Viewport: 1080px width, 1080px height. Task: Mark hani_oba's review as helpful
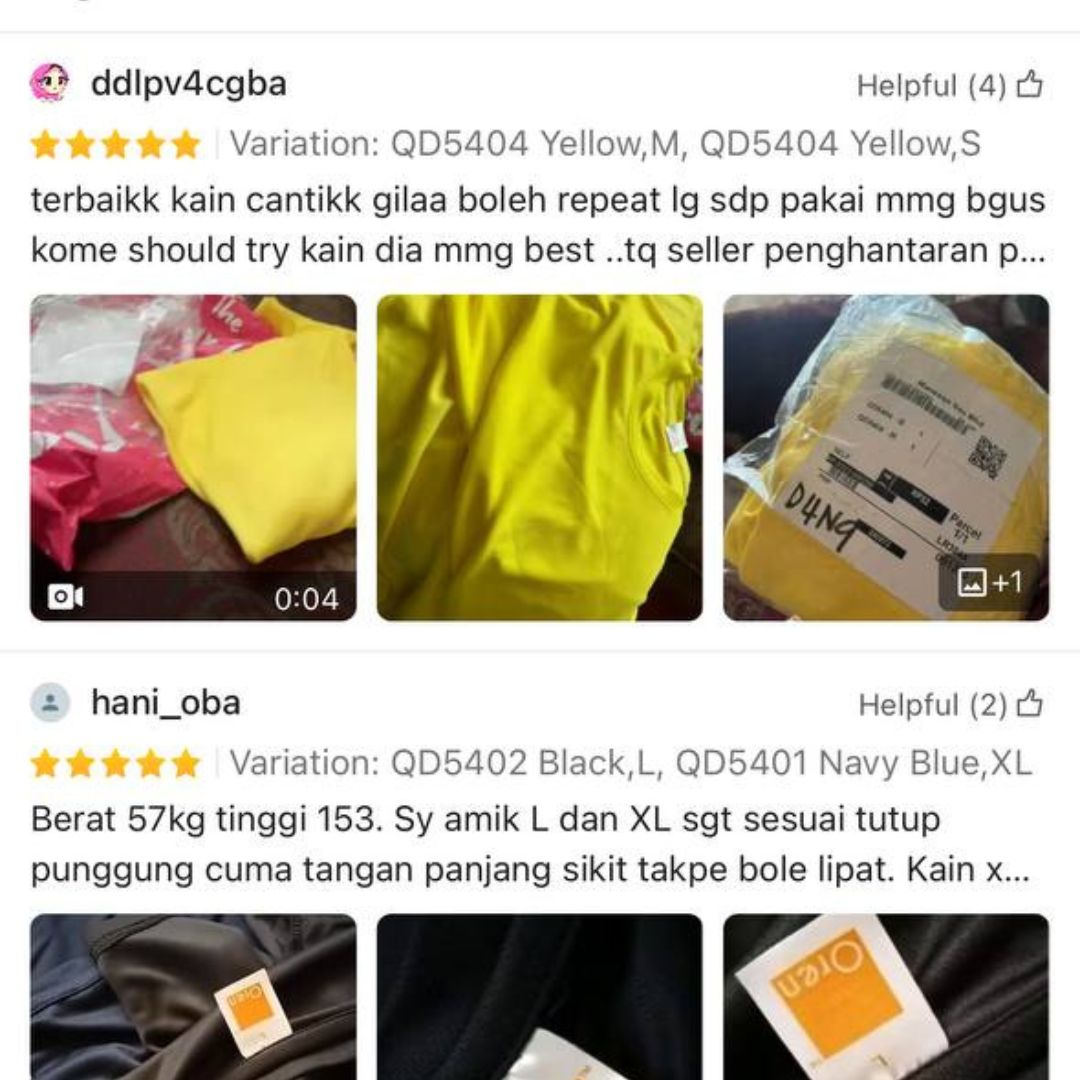click(1029, 705)
